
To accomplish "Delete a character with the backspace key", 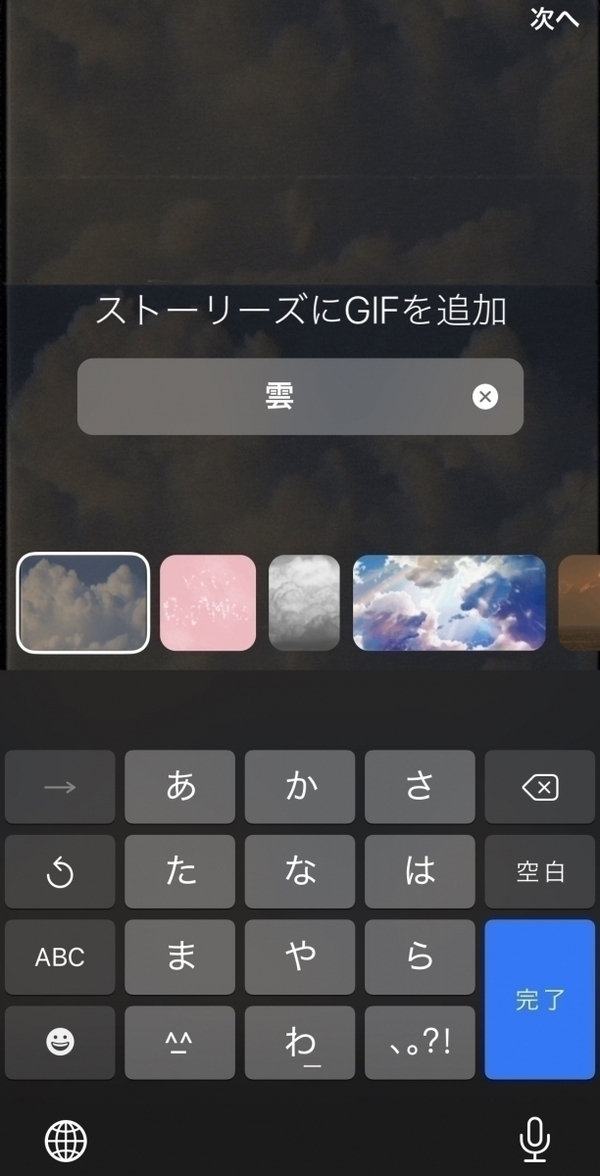I will [x=540, y=788].
